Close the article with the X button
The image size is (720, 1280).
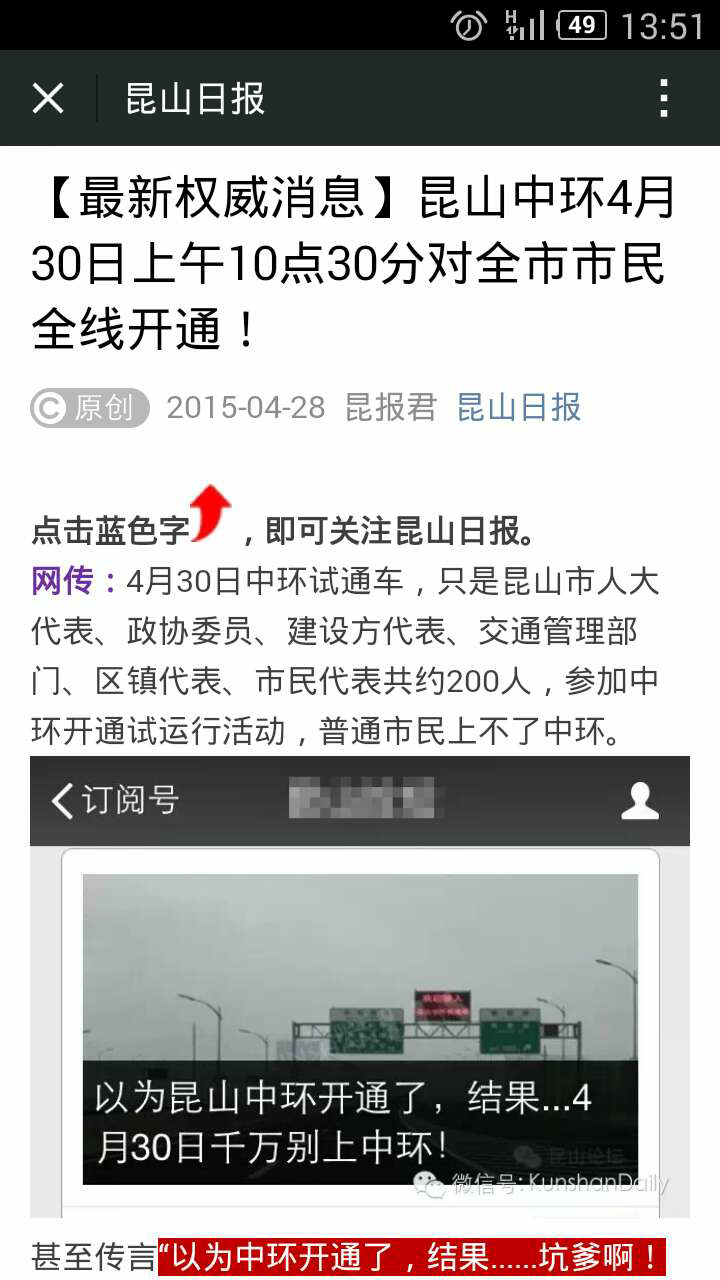point(48,99)
